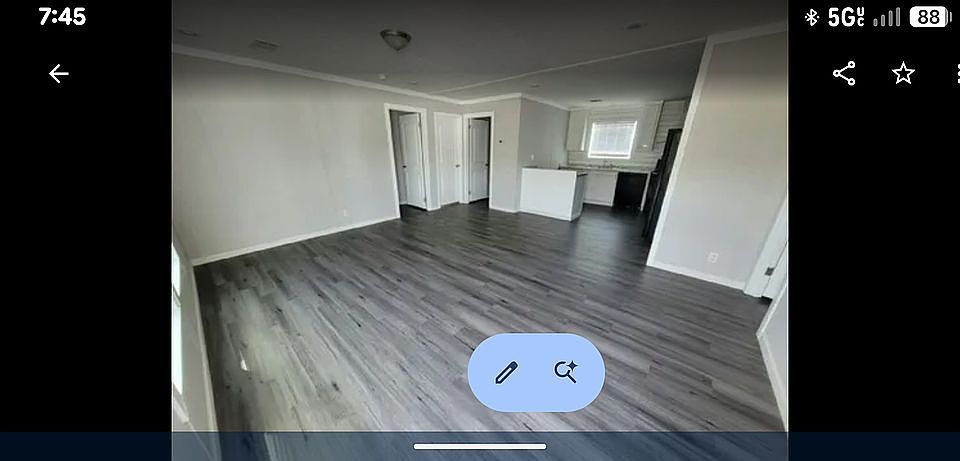Edit the screenshot with pencil
Screen dimensions: 960x461
[507, 373]
